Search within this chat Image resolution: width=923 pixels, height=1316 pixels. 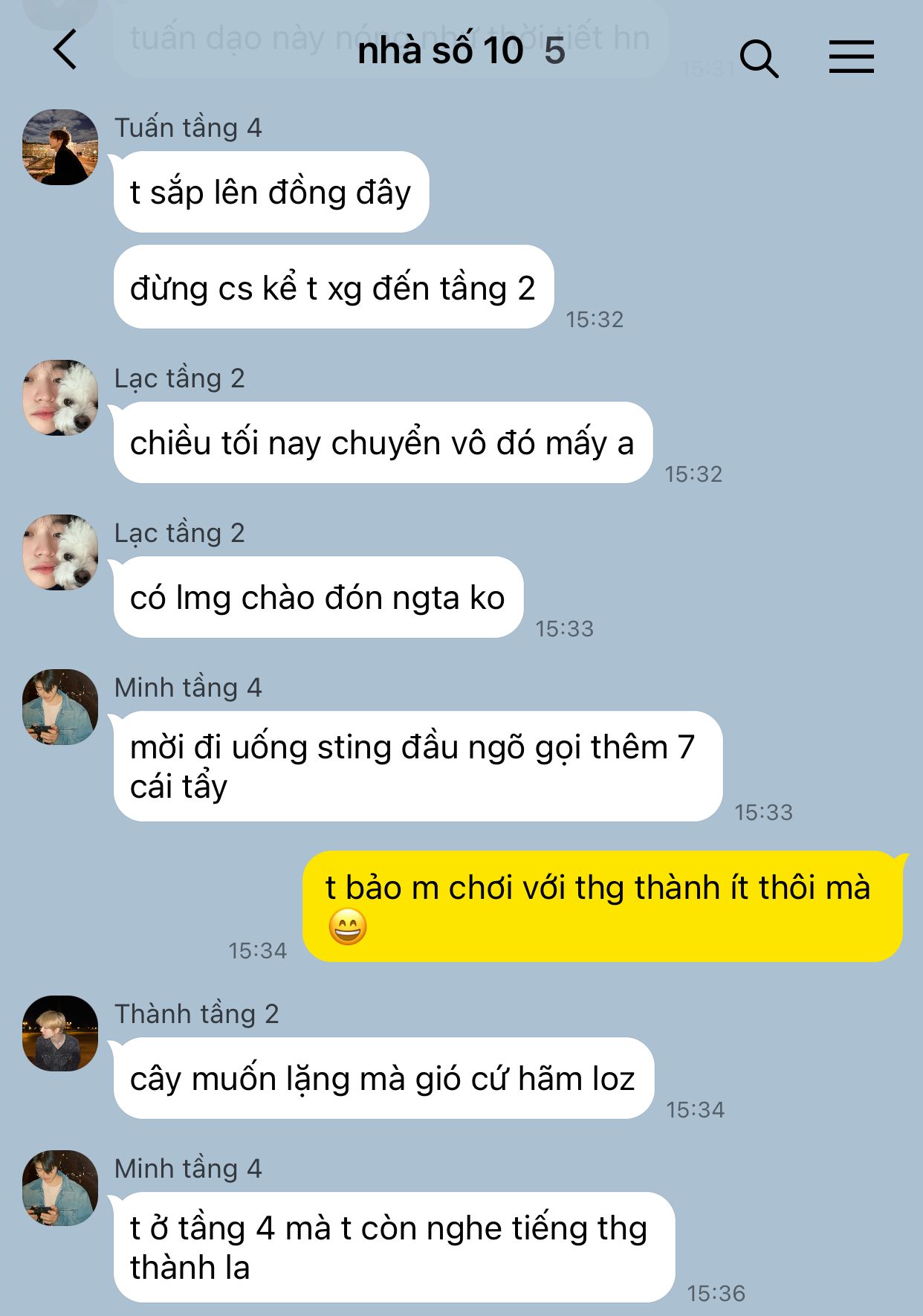pyautogui.click(x=758, y=57)
